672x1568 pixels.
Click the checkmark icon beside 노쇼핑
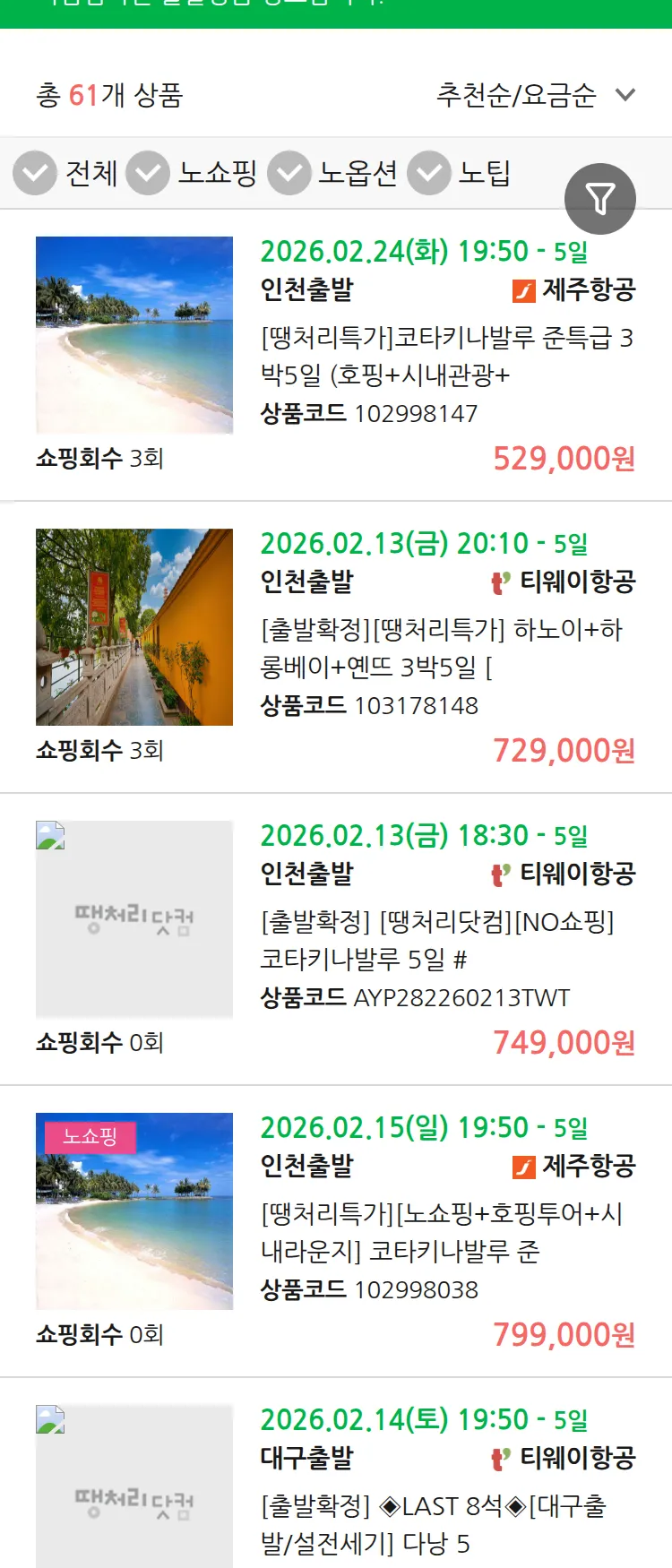click(x=149, y=173)
